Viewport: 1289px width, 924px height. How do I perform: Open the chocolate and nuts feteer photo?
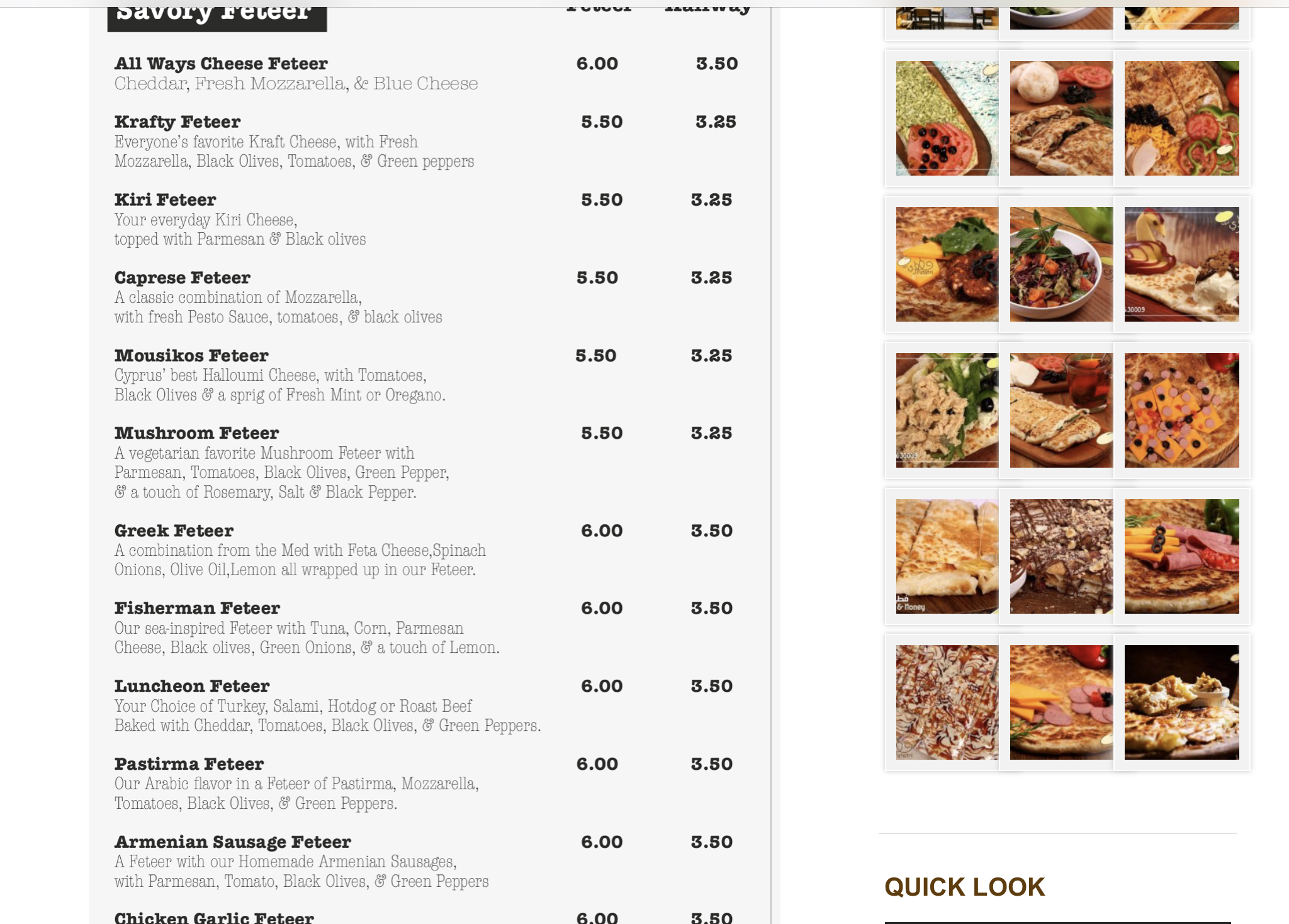[x=1061, y=556]
